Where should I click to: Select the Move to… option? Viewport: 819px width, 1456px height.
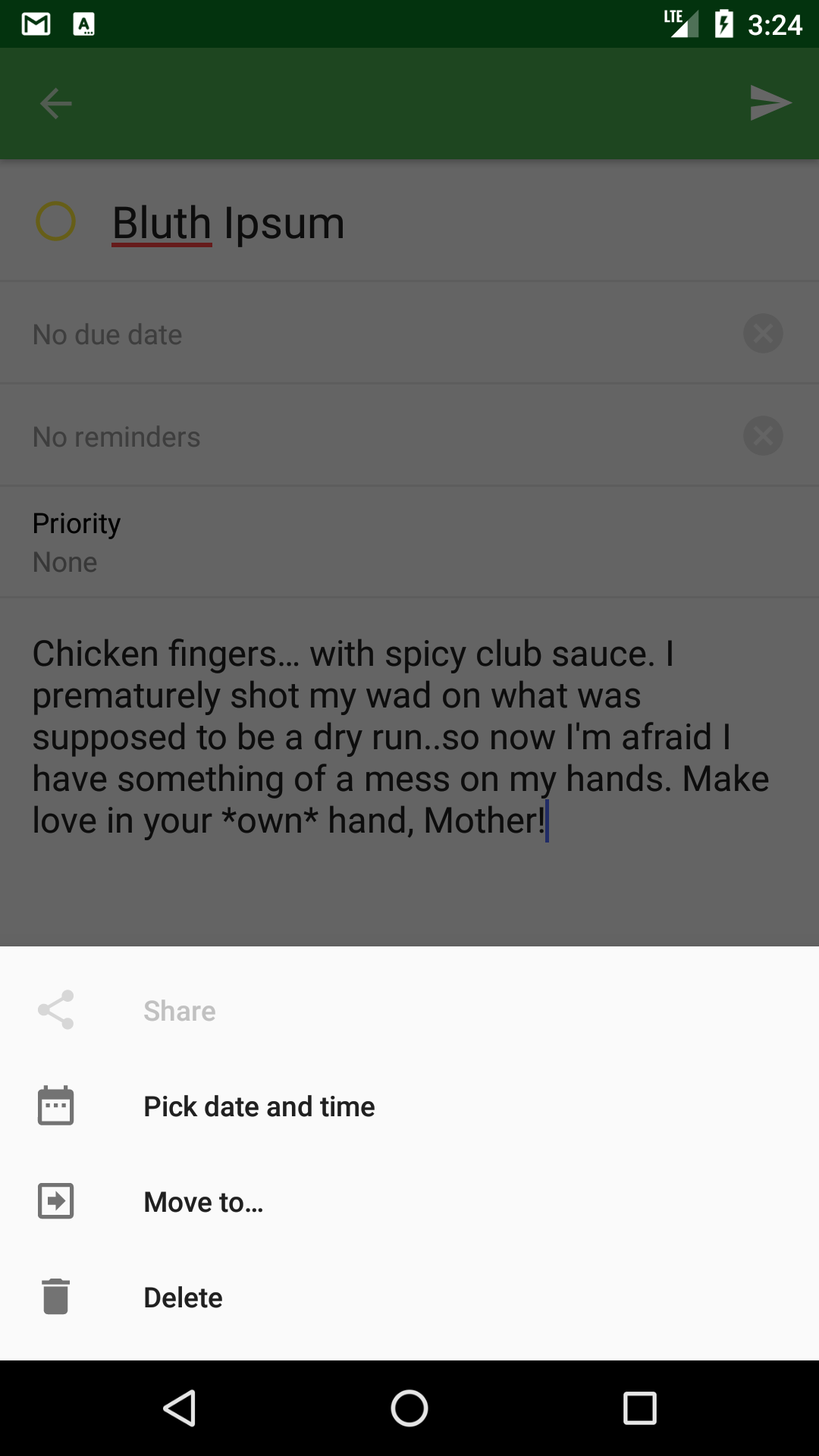point(203,1202)
